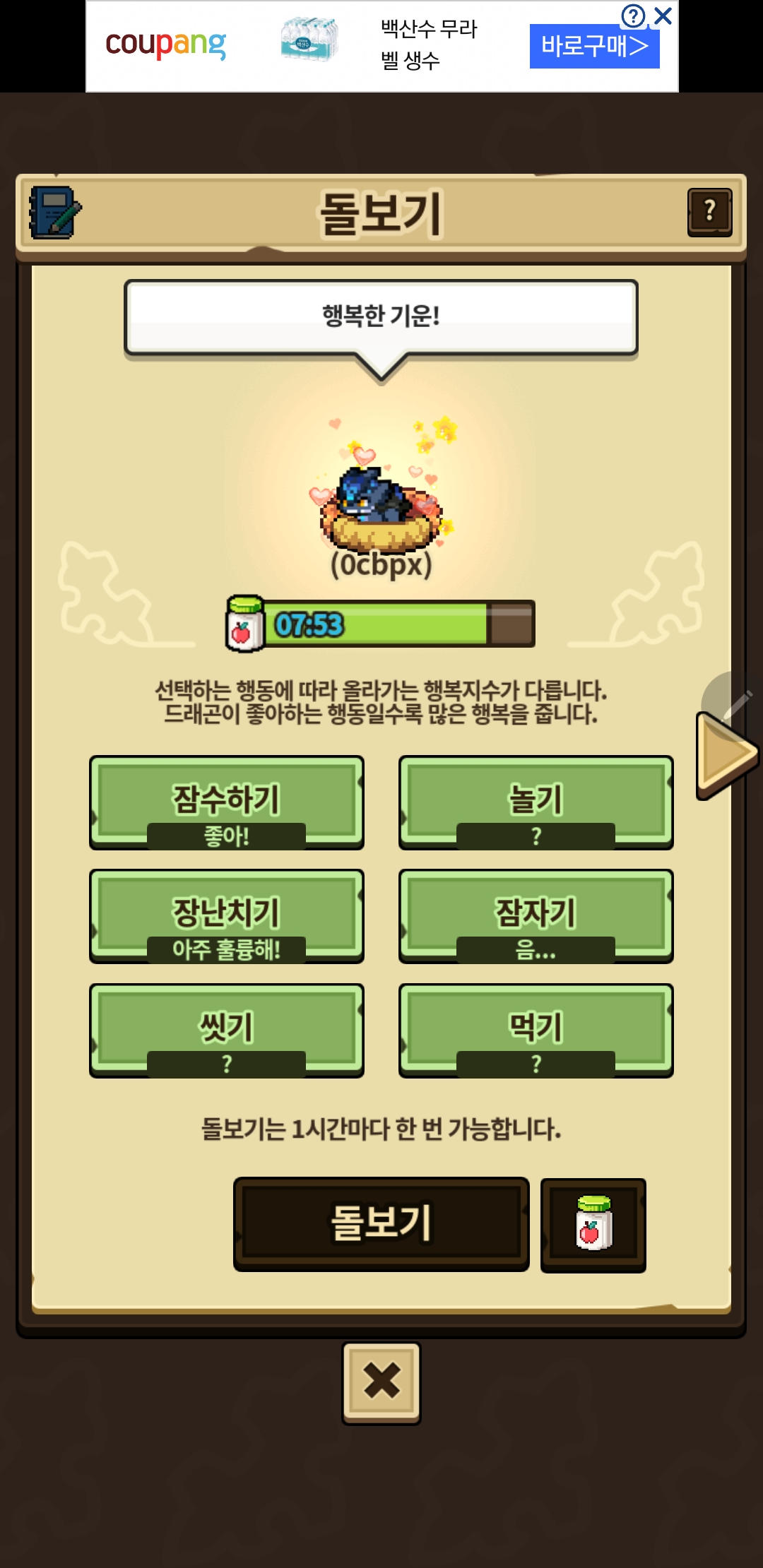
Task: Select the 잠수하기 action
Action: pyautogui.click(x=226, y=802)
